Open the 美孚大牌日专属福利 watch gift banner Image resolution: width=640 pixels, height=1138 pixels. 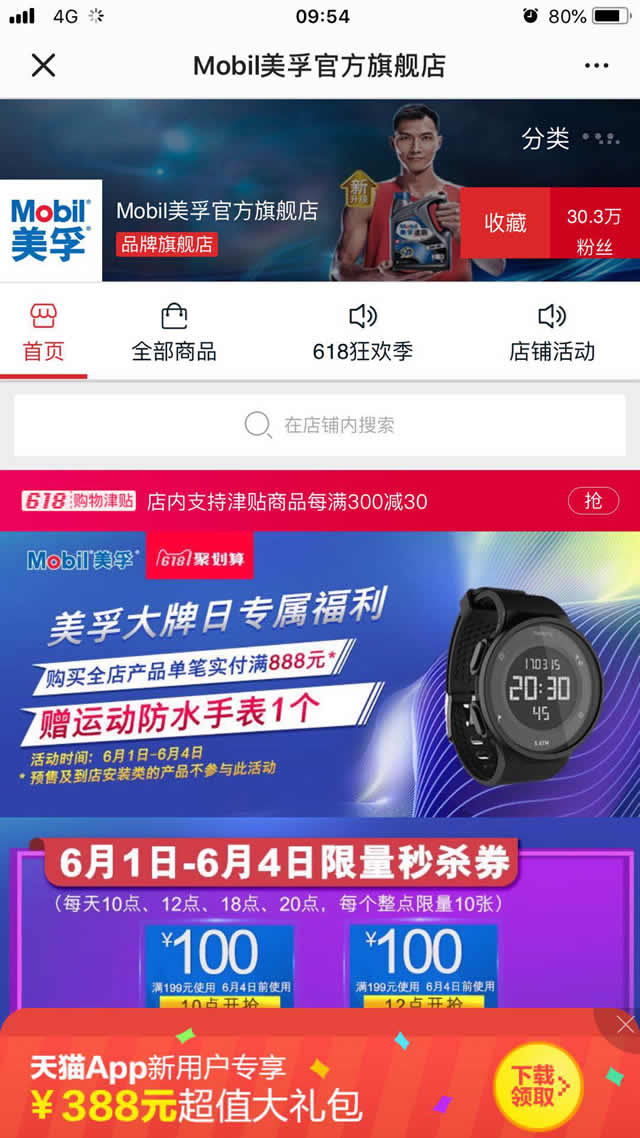coord(320,673)
